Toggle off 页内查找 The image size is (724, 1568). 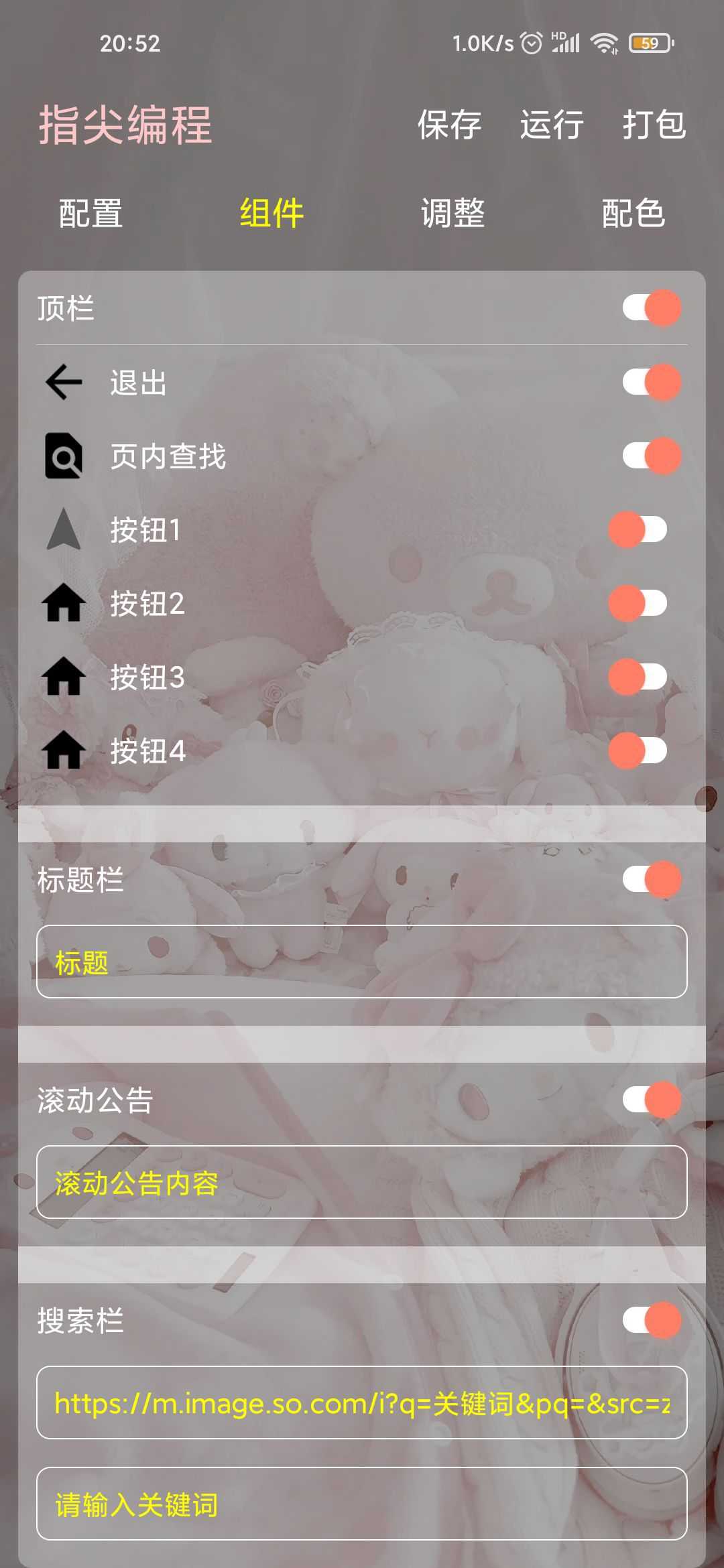click(651, 456)
